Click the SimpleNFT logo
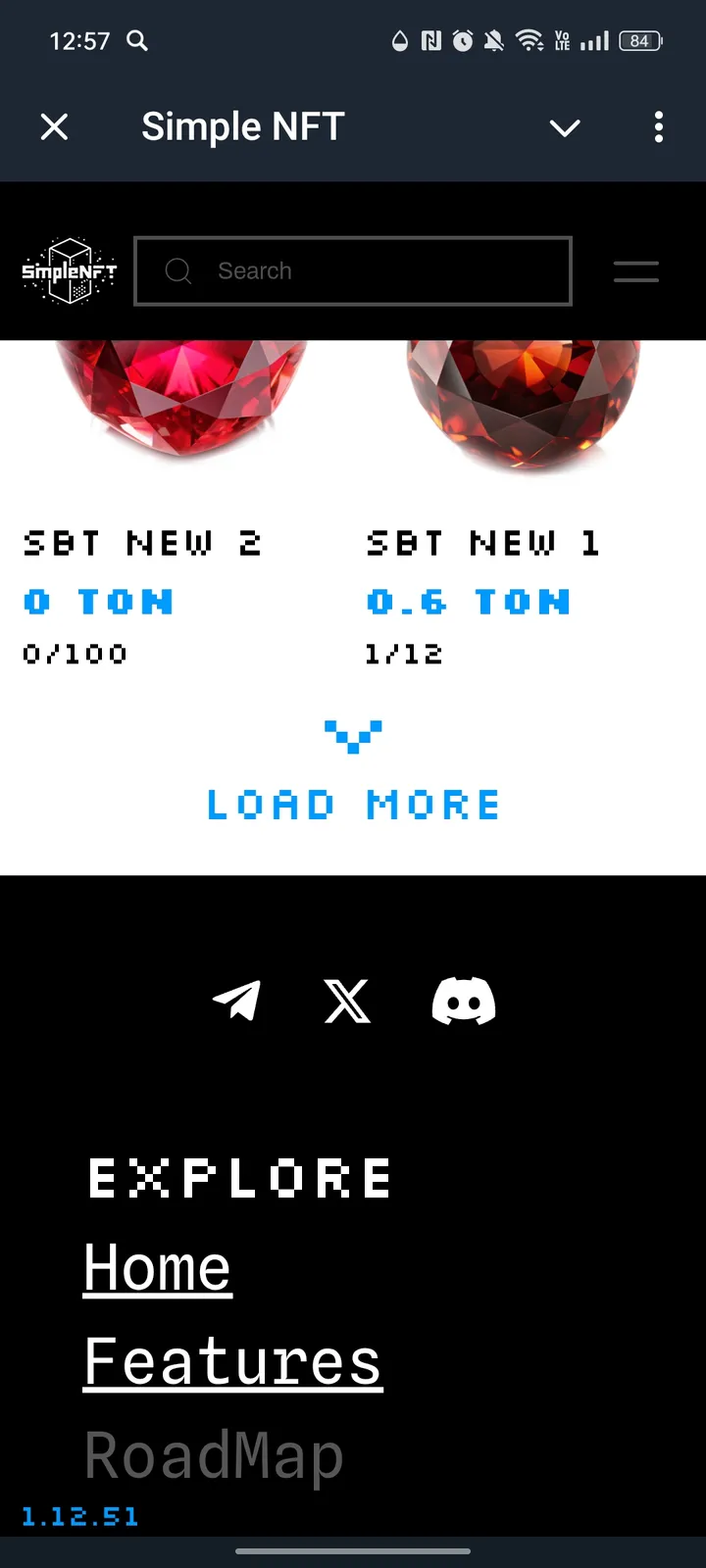The height and width of the screenshot is (1568, 706). [x=68, y=271]
